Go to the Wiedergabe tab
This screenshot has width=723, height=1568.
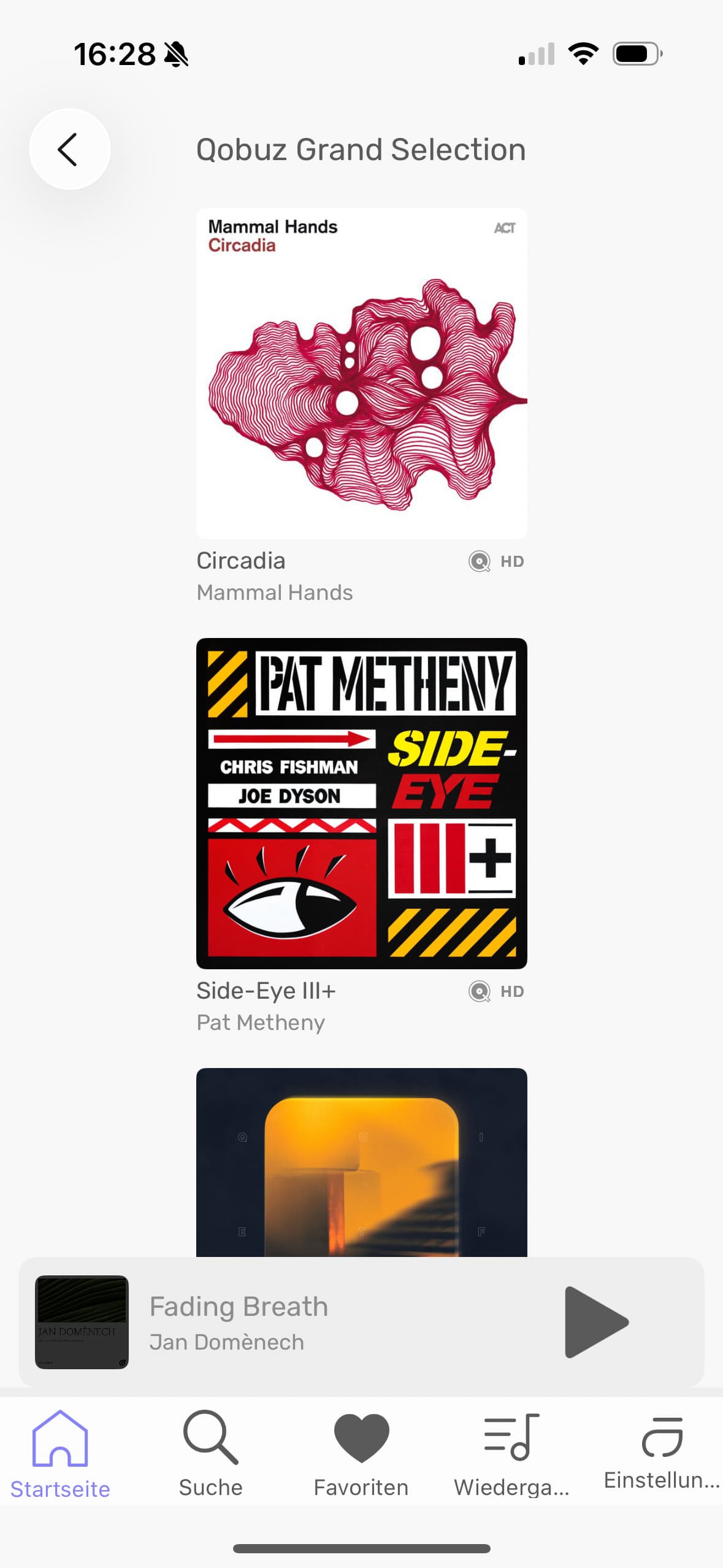tap(511, 1454)
